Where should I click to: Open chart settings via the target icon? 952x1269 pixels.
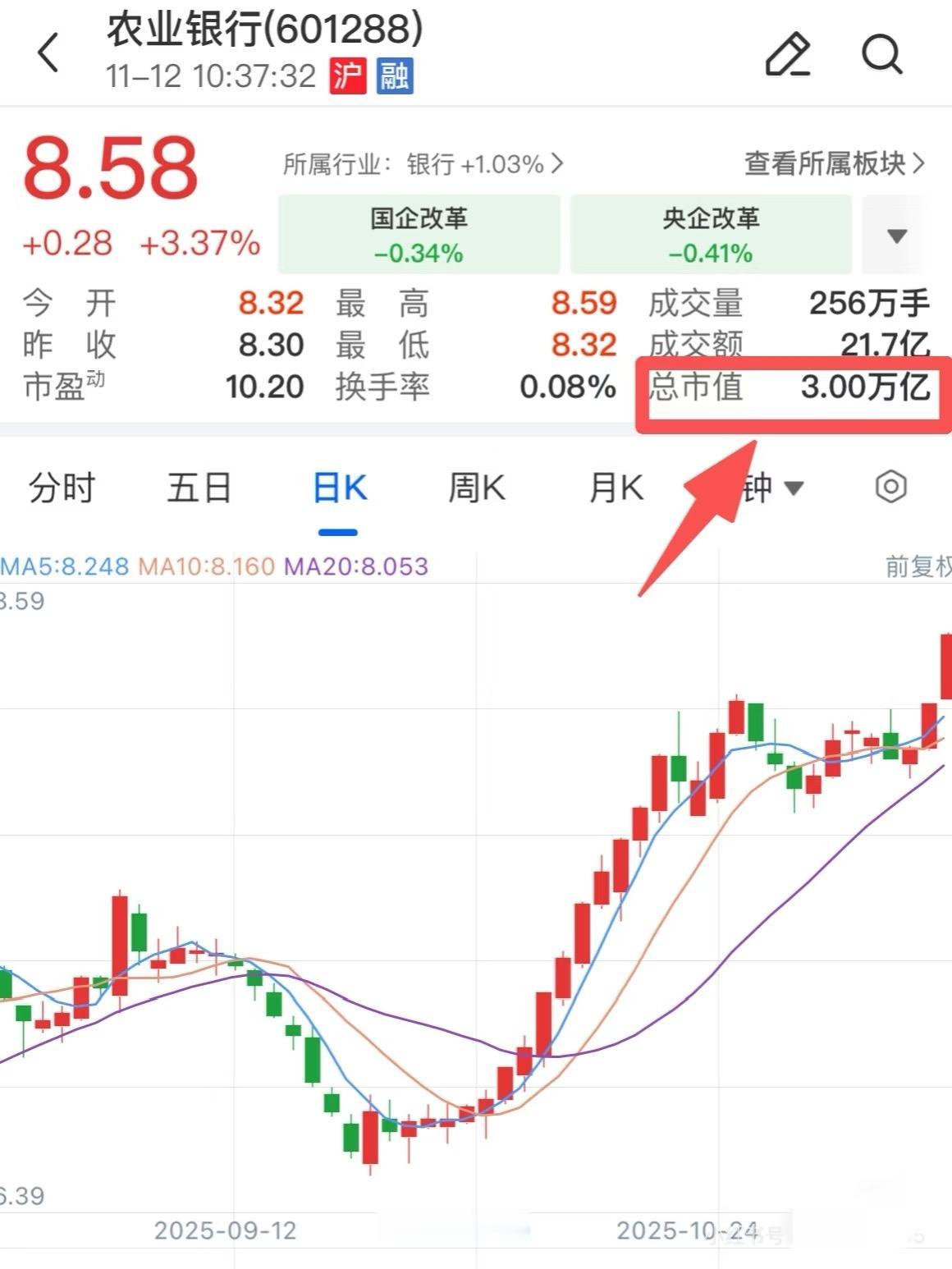(890, 488)
